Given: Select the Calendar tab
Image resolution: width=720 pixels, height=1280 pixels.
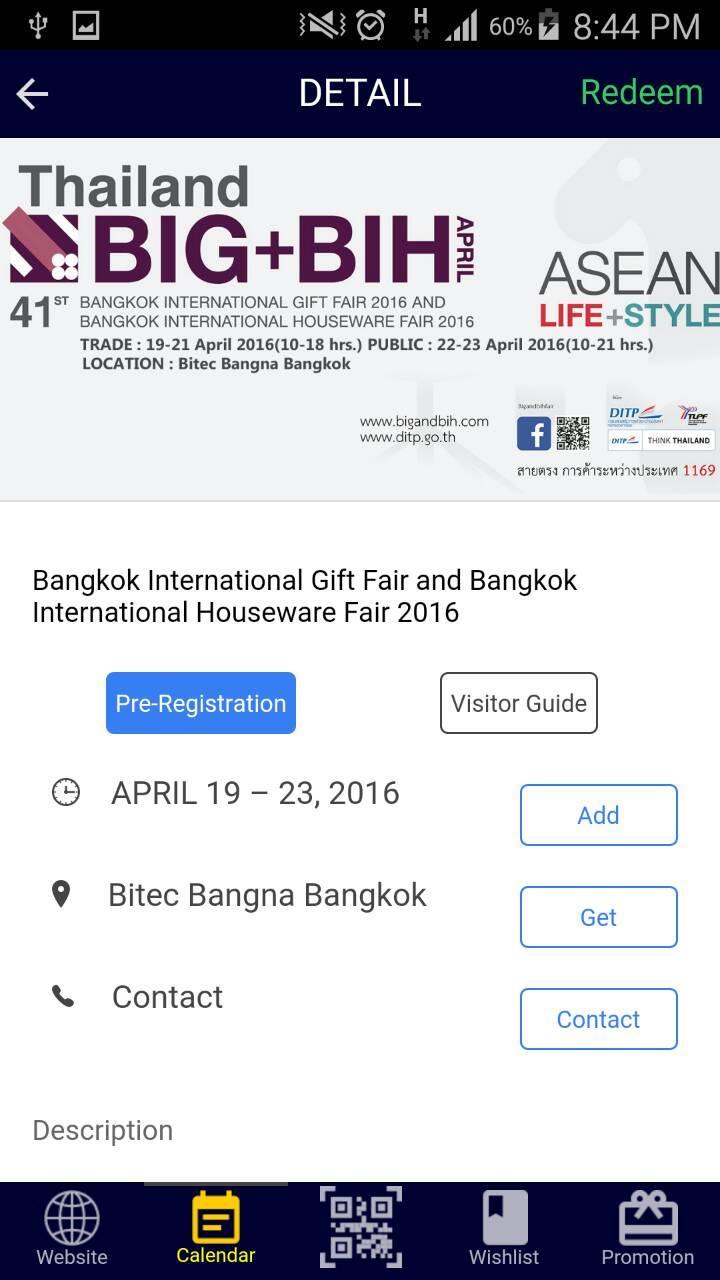Looking at the screenshot, I should click(216, 1230).
